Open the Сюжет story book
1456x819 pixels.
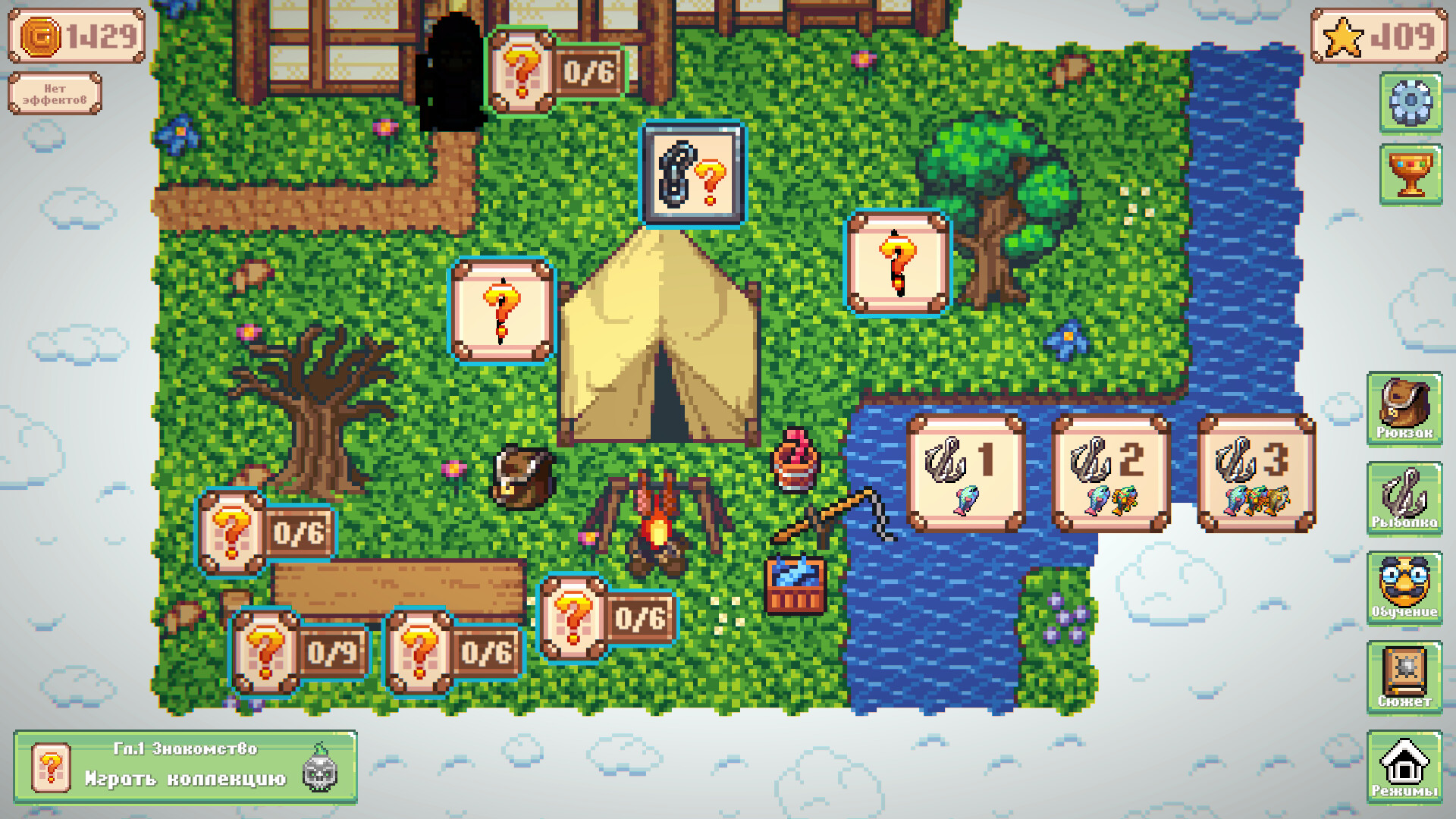point(1404,677)
